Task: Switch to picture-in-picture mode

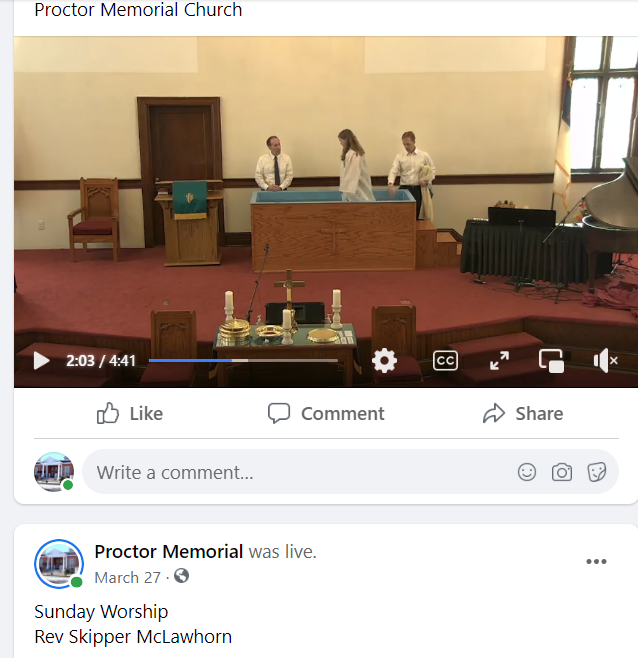Action: coord(551,360)
